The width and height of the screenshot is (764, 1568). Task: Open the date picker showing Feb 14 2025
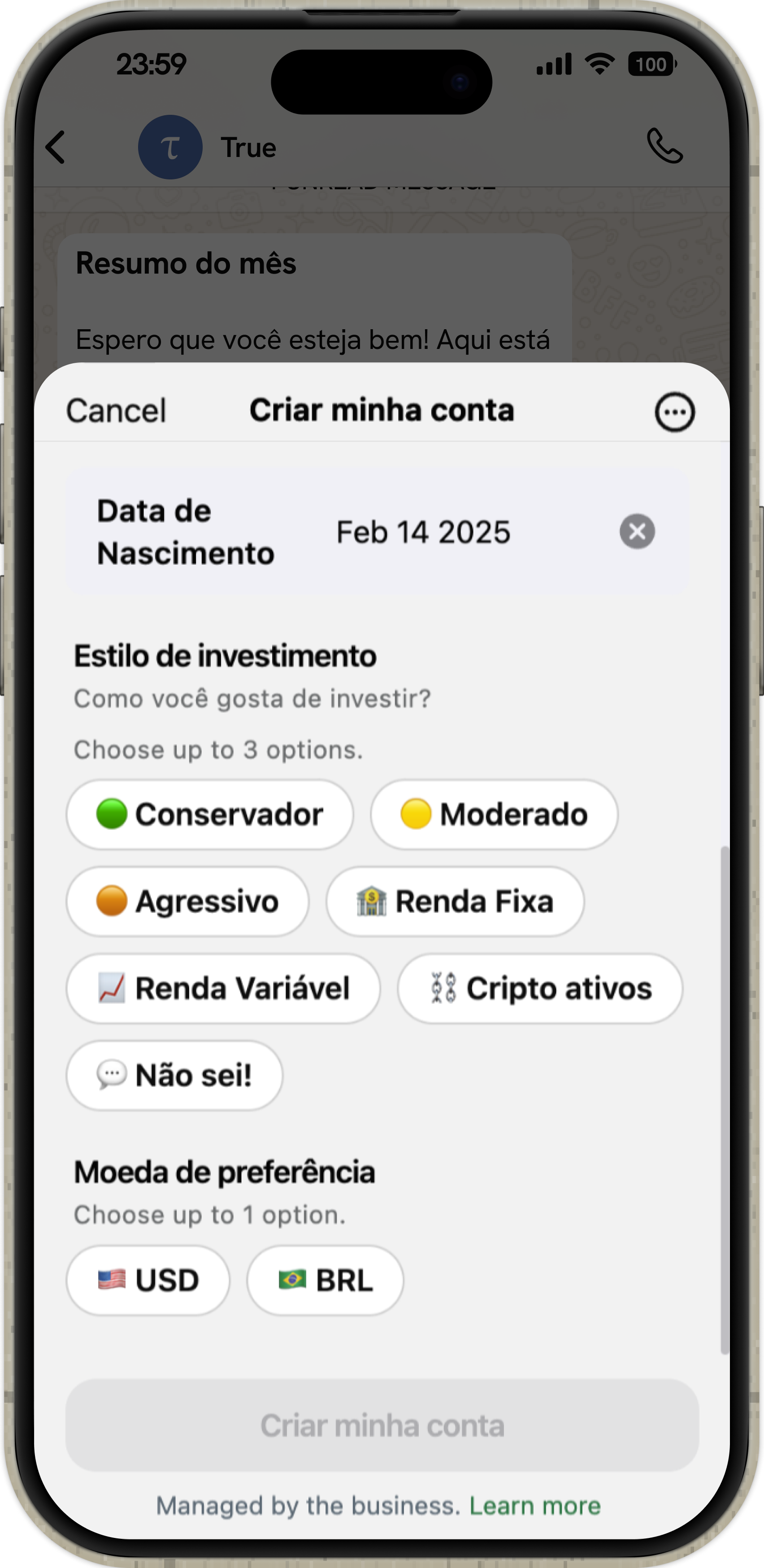tap(423, 532)
